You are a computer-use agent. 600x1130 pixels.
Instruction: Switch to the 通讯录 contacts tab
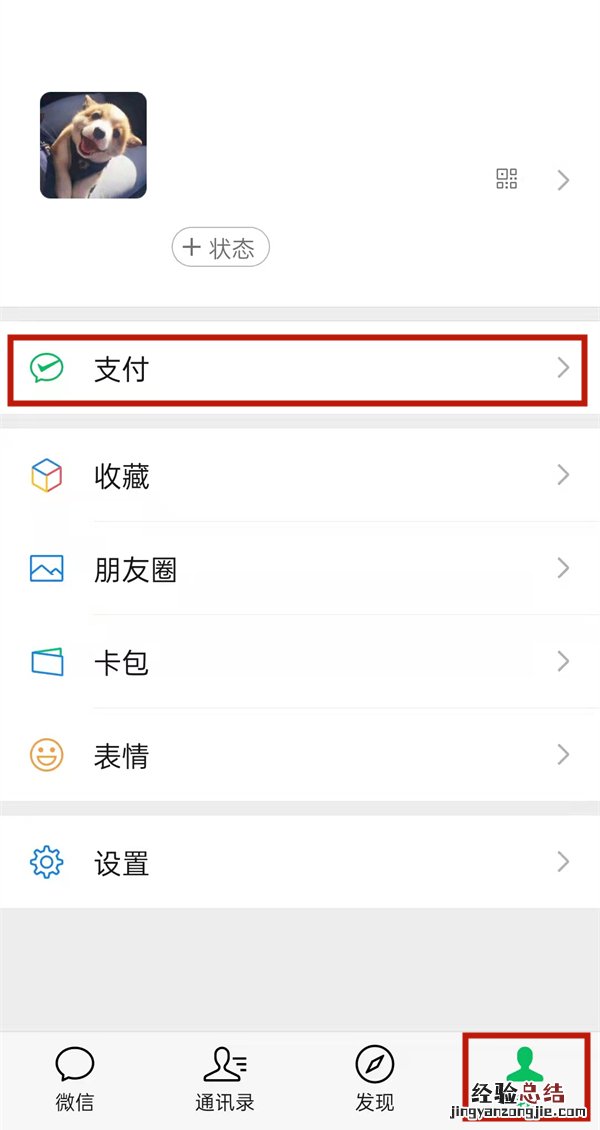pyautogui.click(x=225, y=1080)
